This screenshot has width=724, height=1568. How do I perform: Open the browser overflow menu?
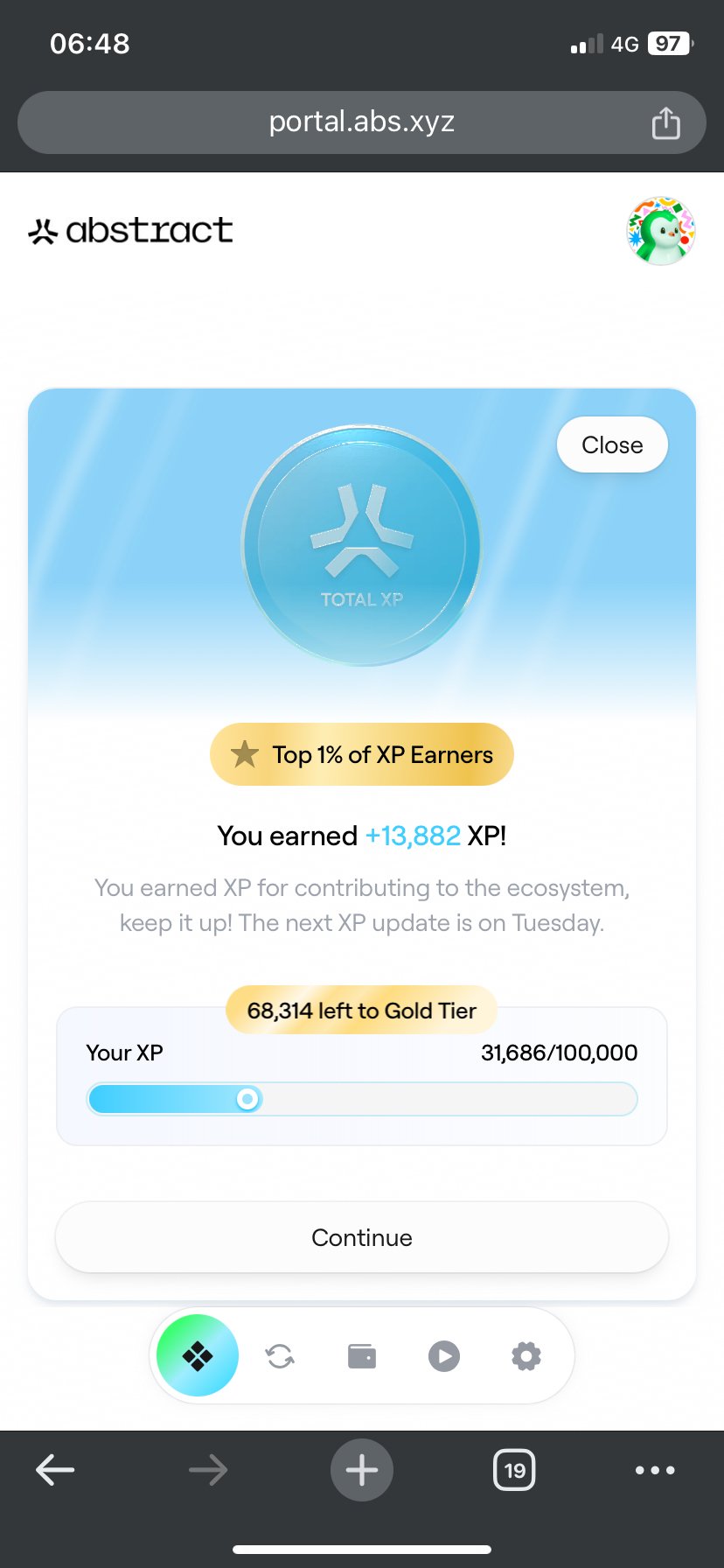coord(655,1470)
